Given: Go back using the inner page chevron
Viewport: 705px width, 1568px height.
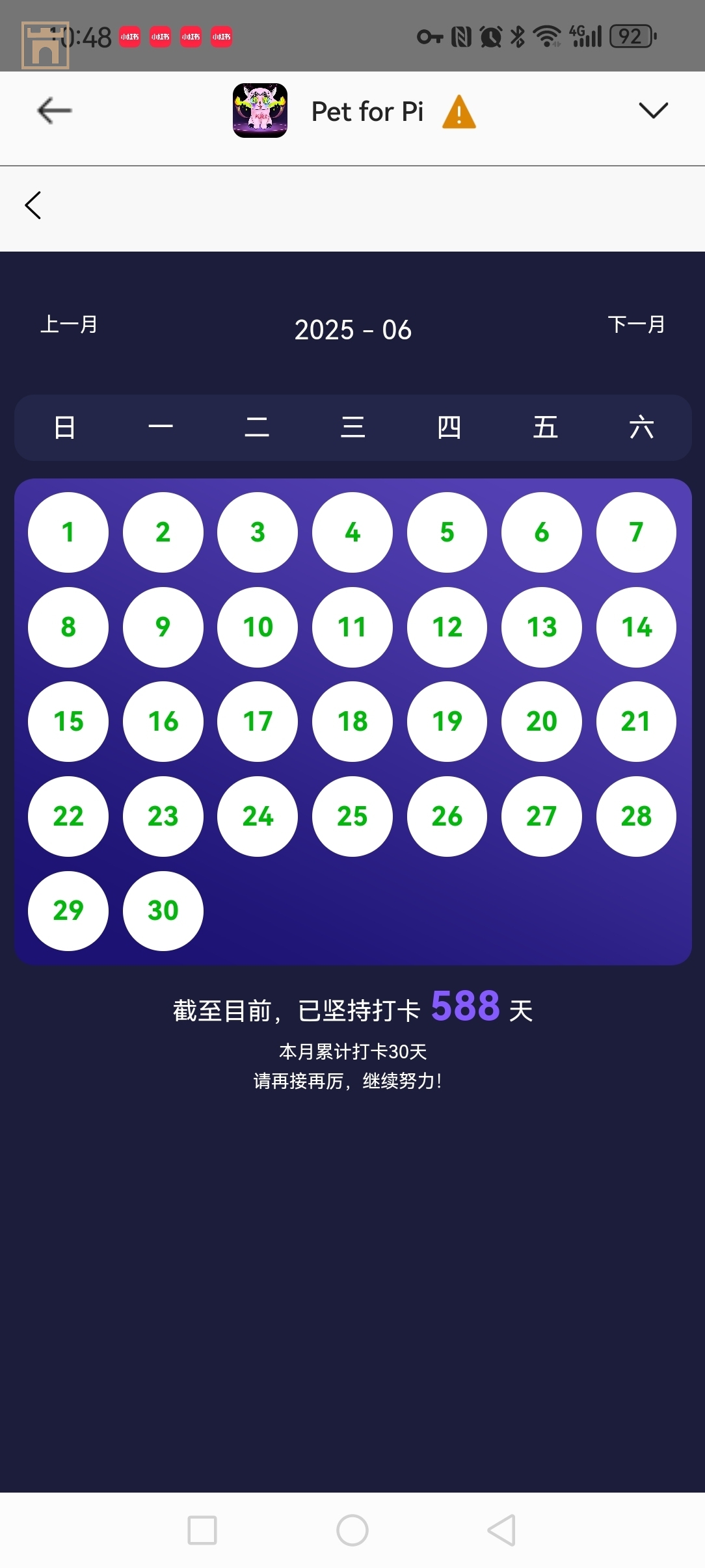Looking at the screenshot, I should (x=33, y=205).
